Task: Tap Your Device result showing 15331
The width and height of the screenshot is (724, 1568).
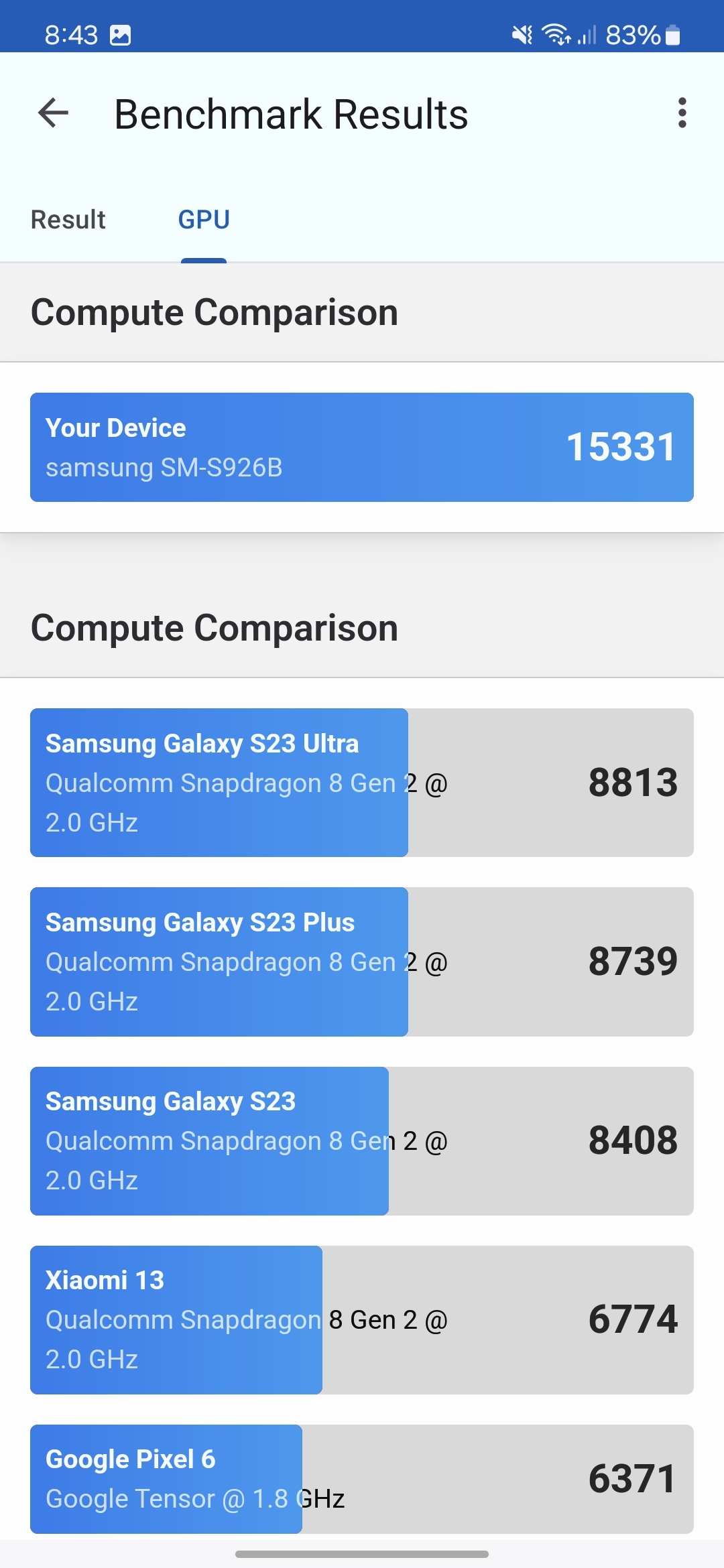Action: 362,446
